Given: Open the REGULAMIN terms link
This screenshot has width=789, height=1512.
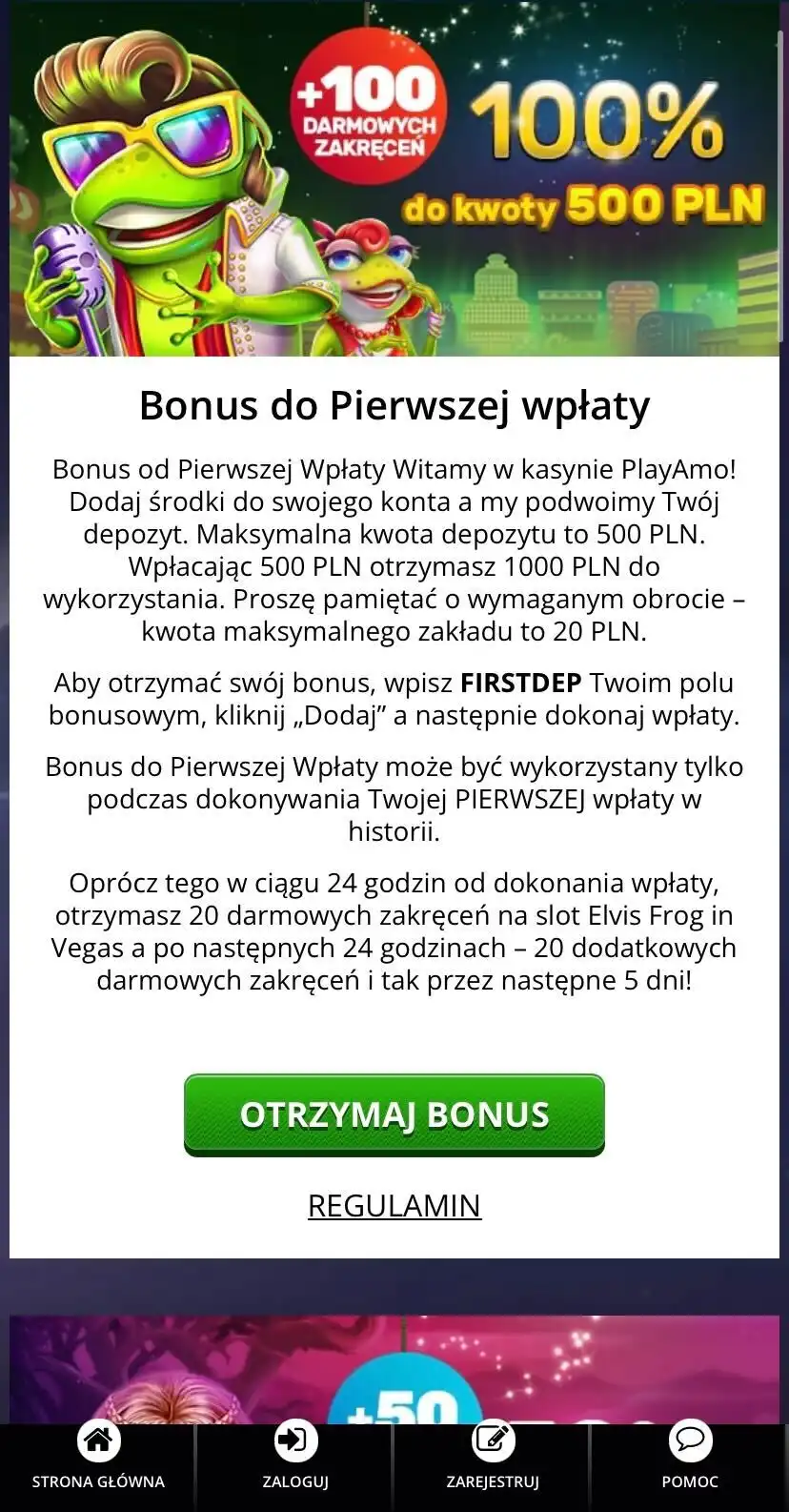Looking at the screenshot, I should [394, 1205].
